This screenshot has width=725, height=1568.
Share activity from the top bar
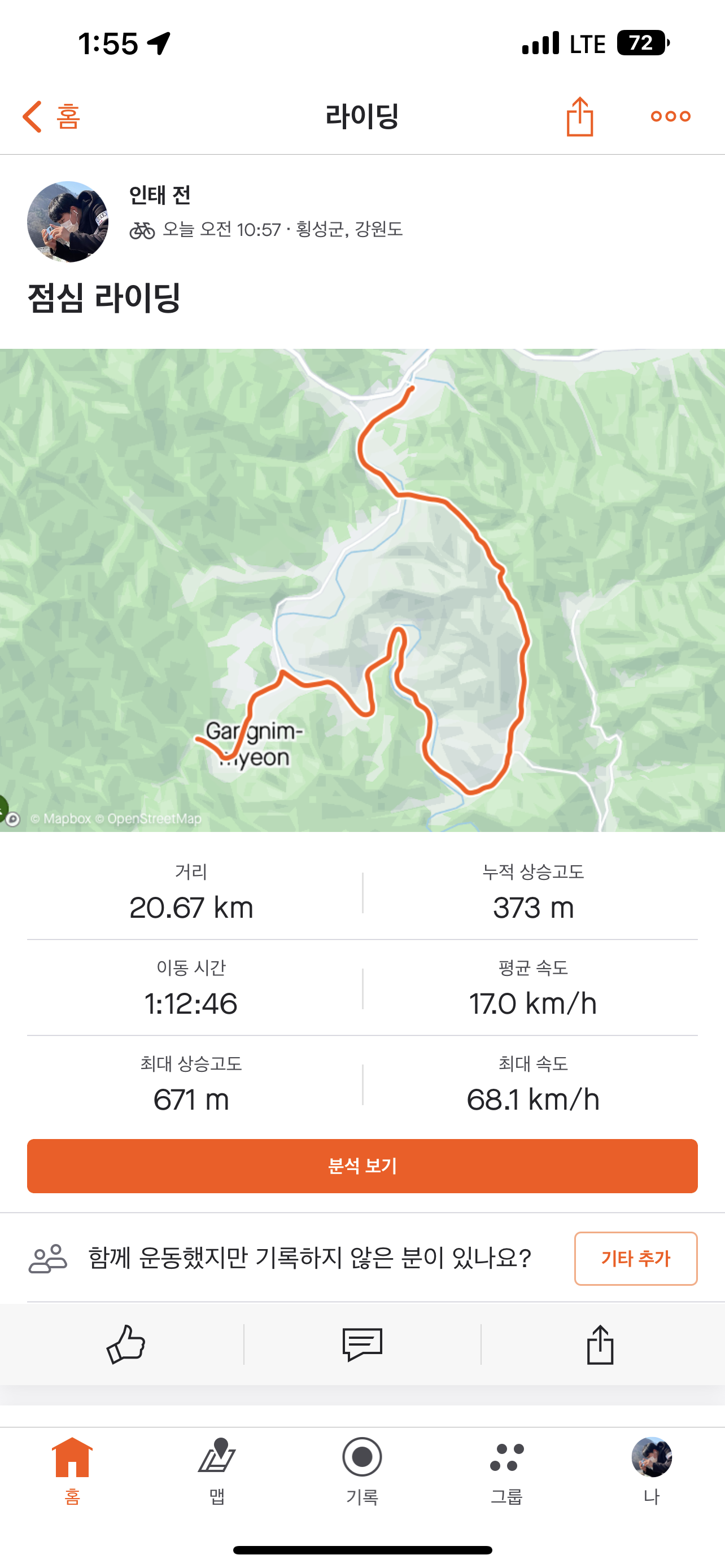[579, 116]
